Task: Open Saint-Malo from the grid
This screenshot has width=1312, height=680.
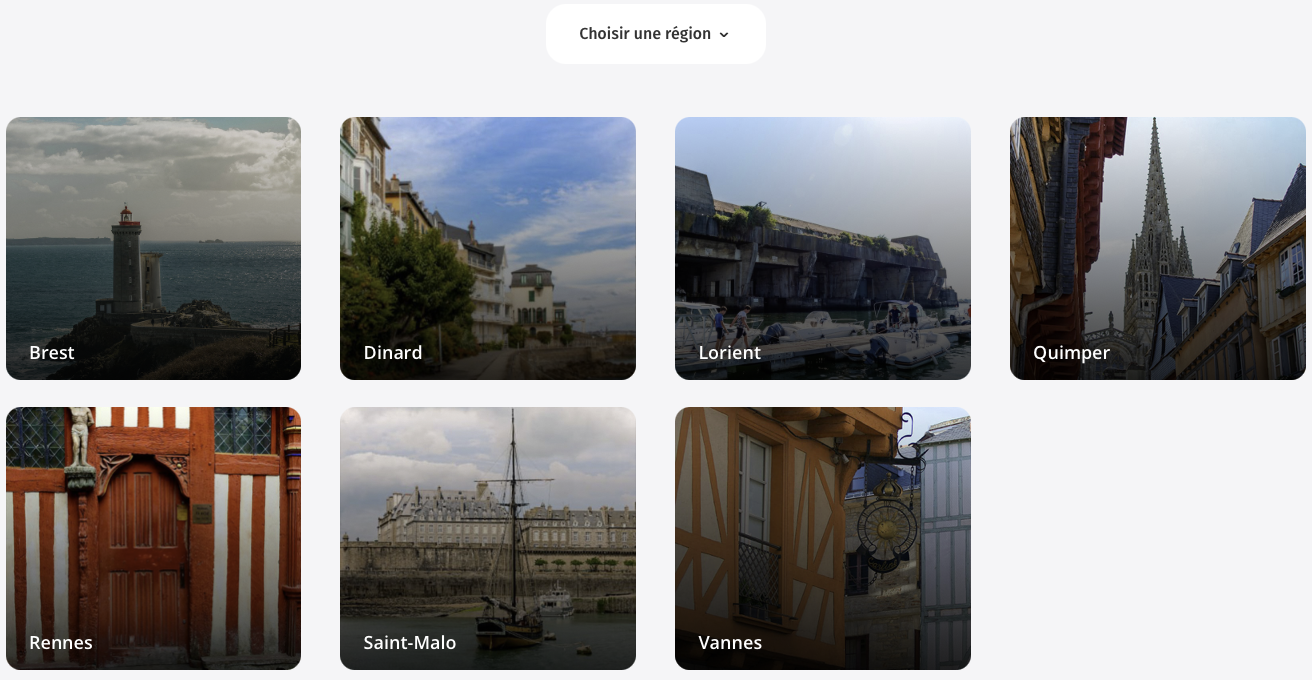Action: 488,538
